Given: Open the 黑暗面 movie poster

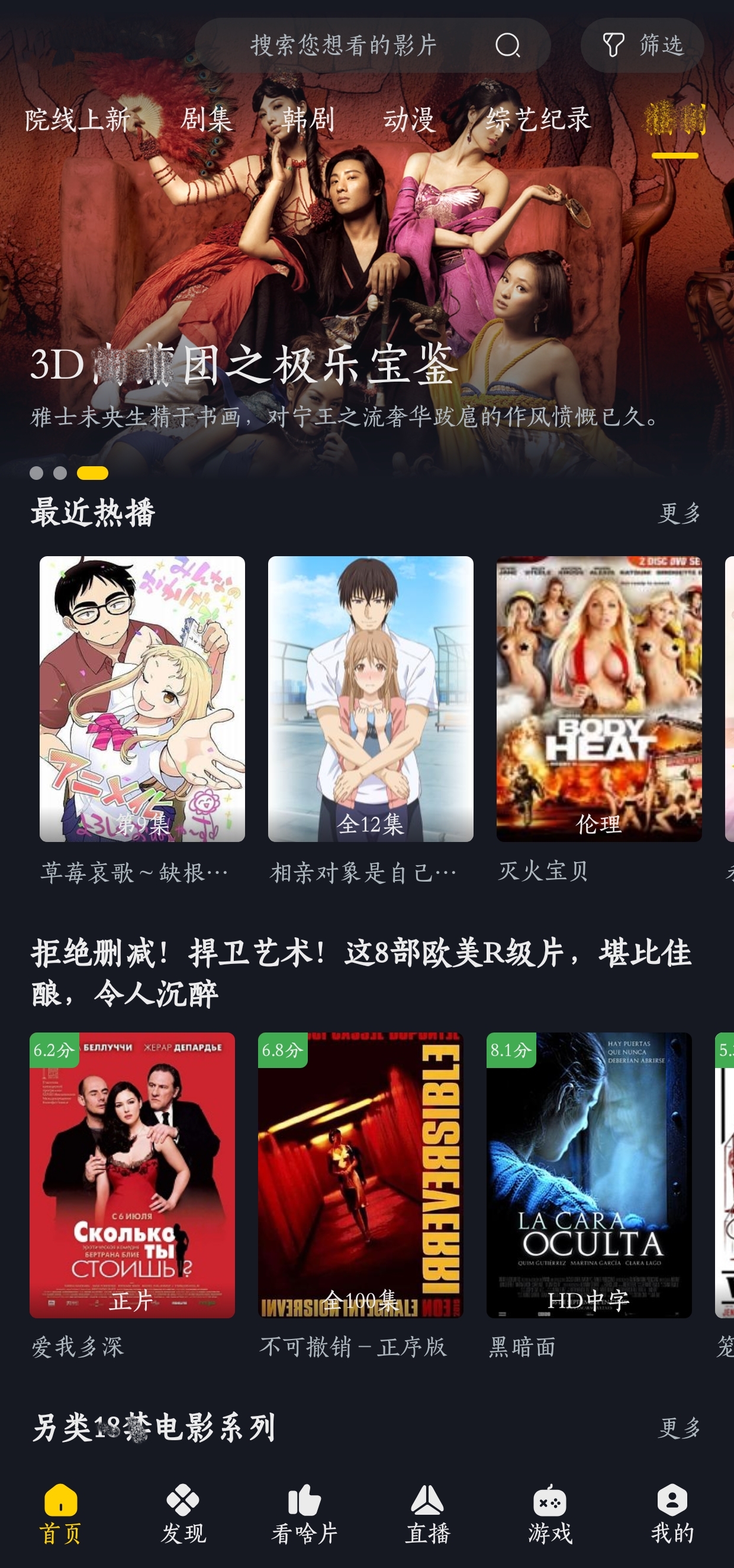Looking at the screenshot, I should pos(590,1175).
